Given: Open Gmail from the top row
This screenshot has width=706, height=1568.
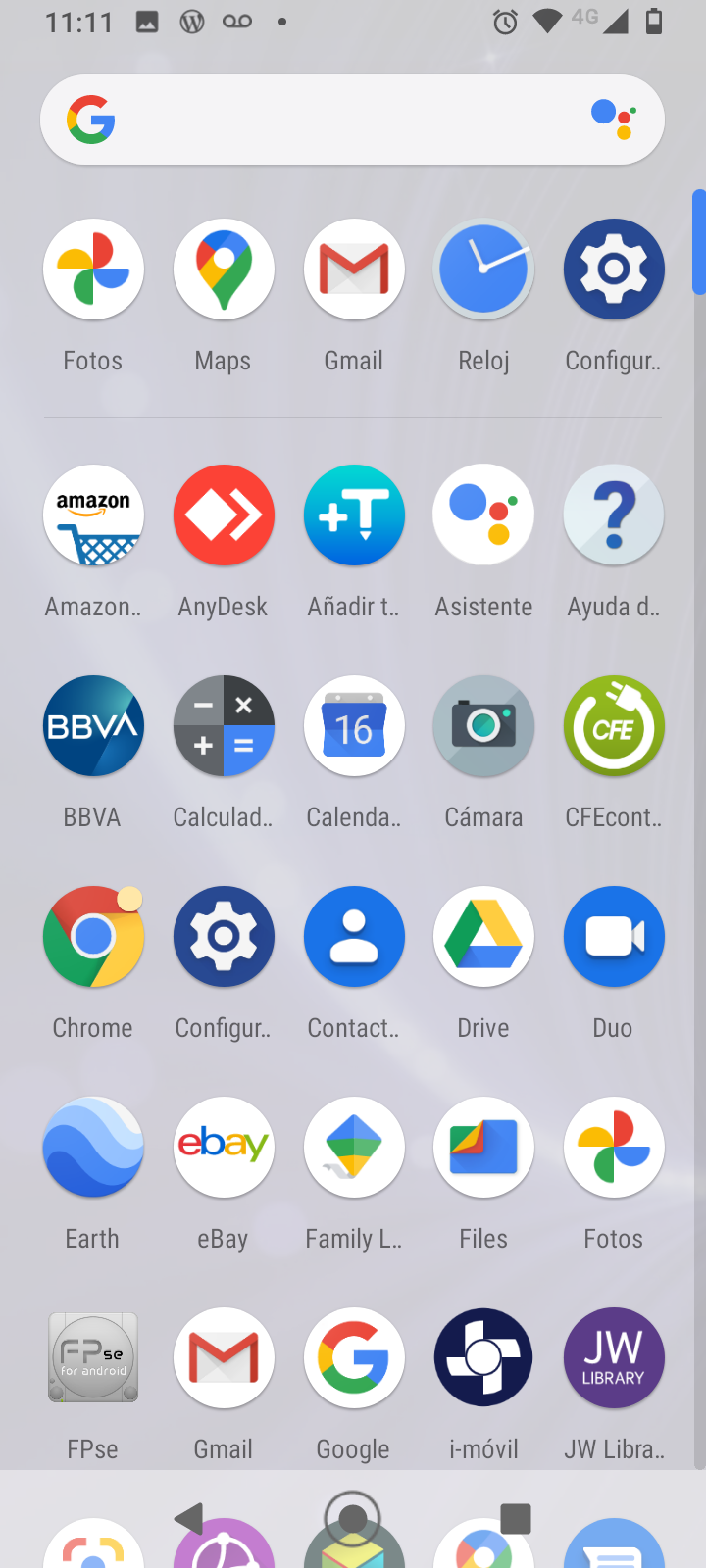Looking at the screenshot, I should click(353, 269).
